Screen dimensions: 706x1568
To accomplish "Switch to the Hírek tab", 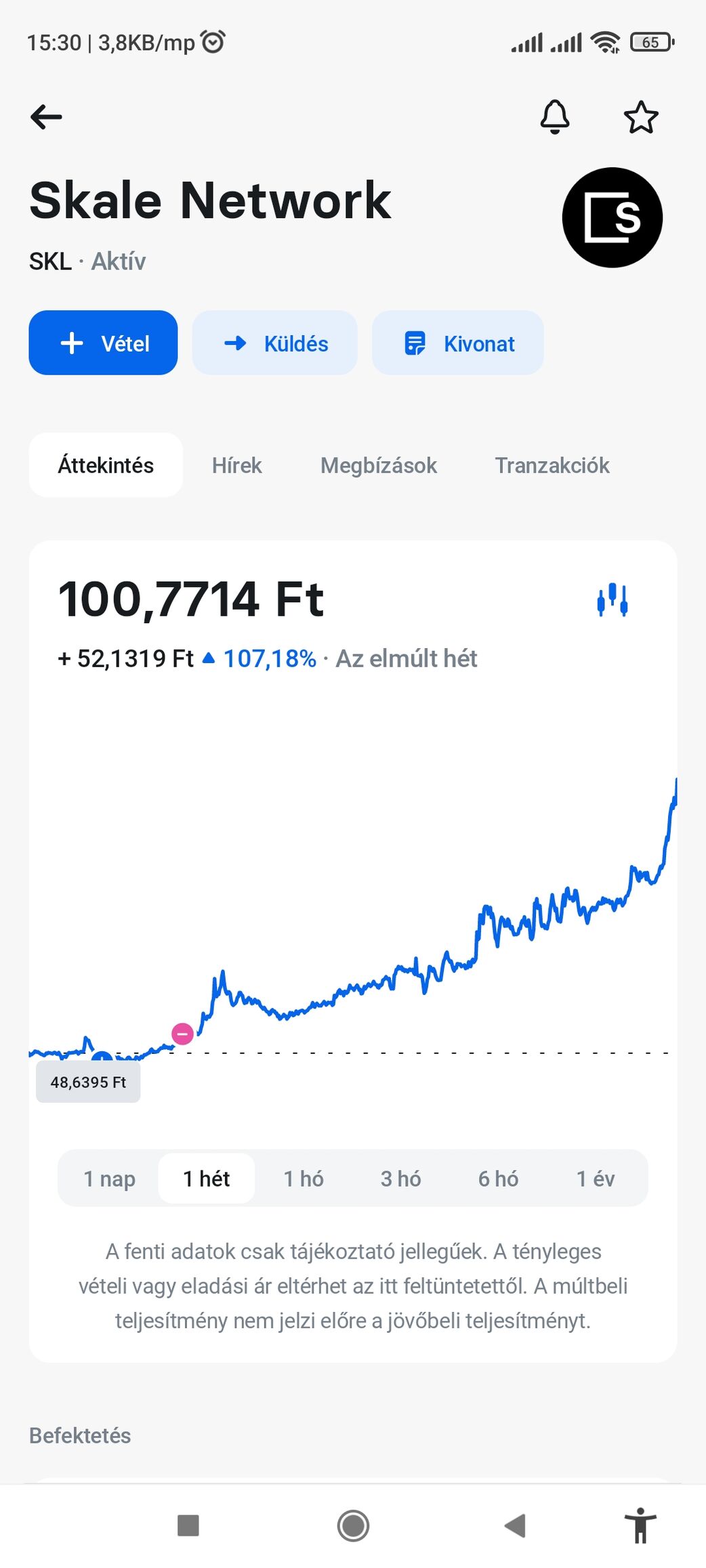I will click(x=236, y=465).
